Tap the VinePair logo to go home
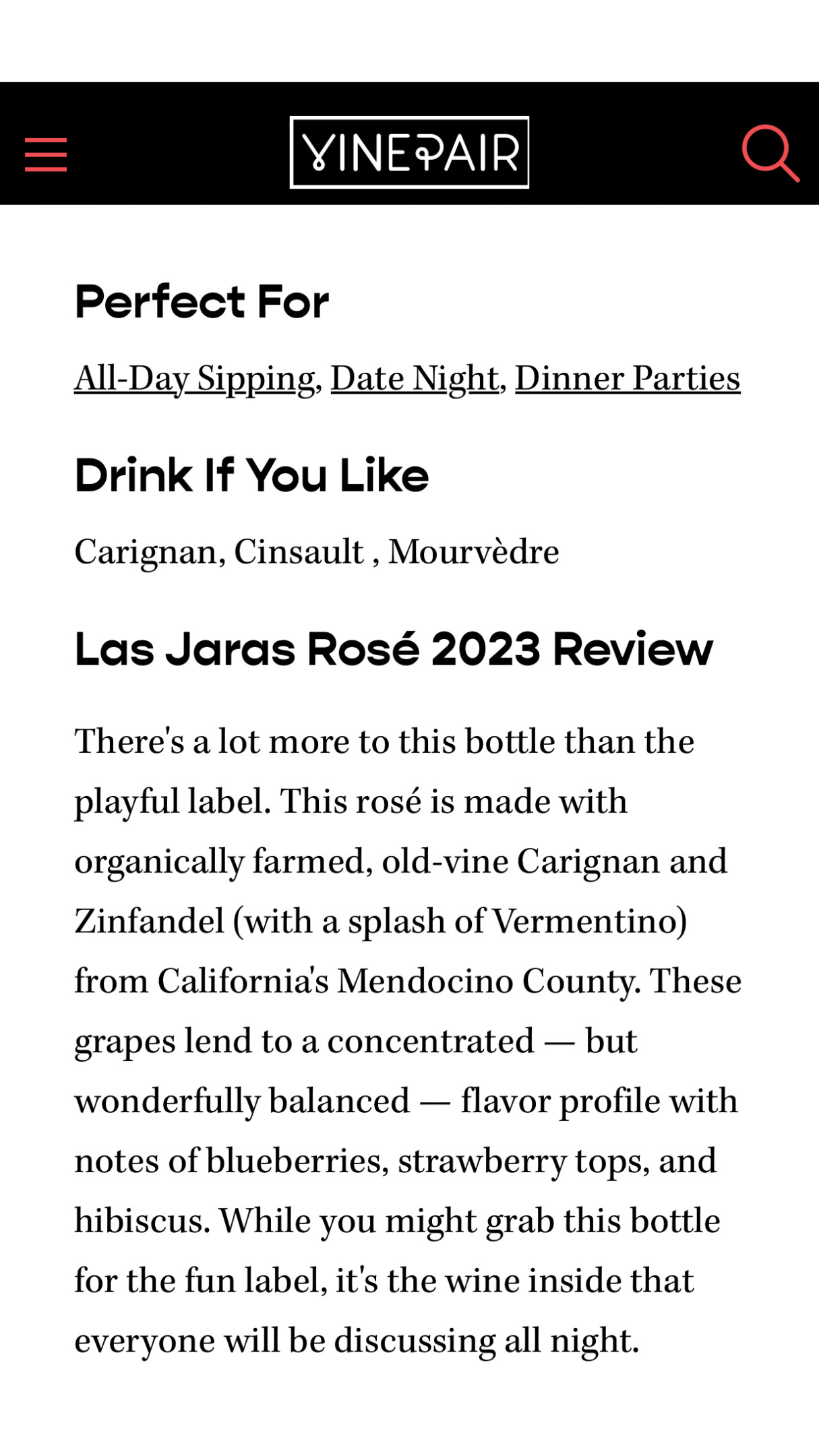 409,152
